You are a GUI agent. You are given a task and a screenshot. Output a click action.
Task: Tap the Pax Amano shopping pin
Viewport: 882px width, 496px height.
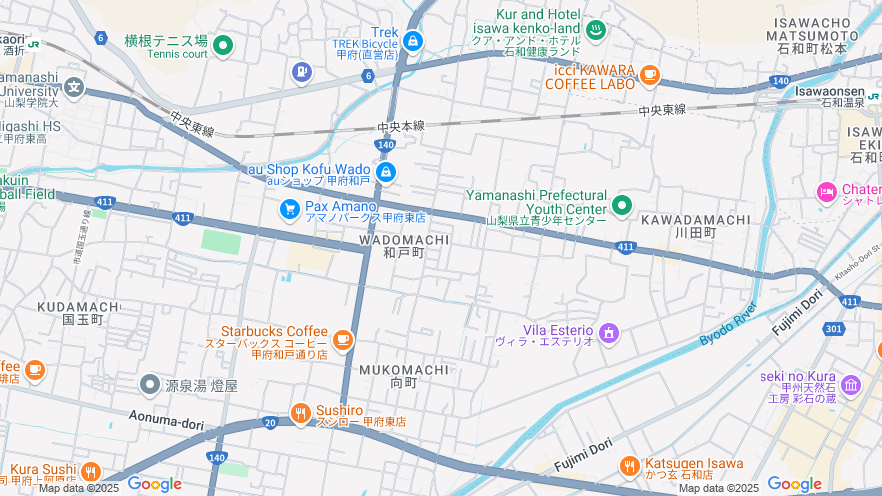pos(290,209)
